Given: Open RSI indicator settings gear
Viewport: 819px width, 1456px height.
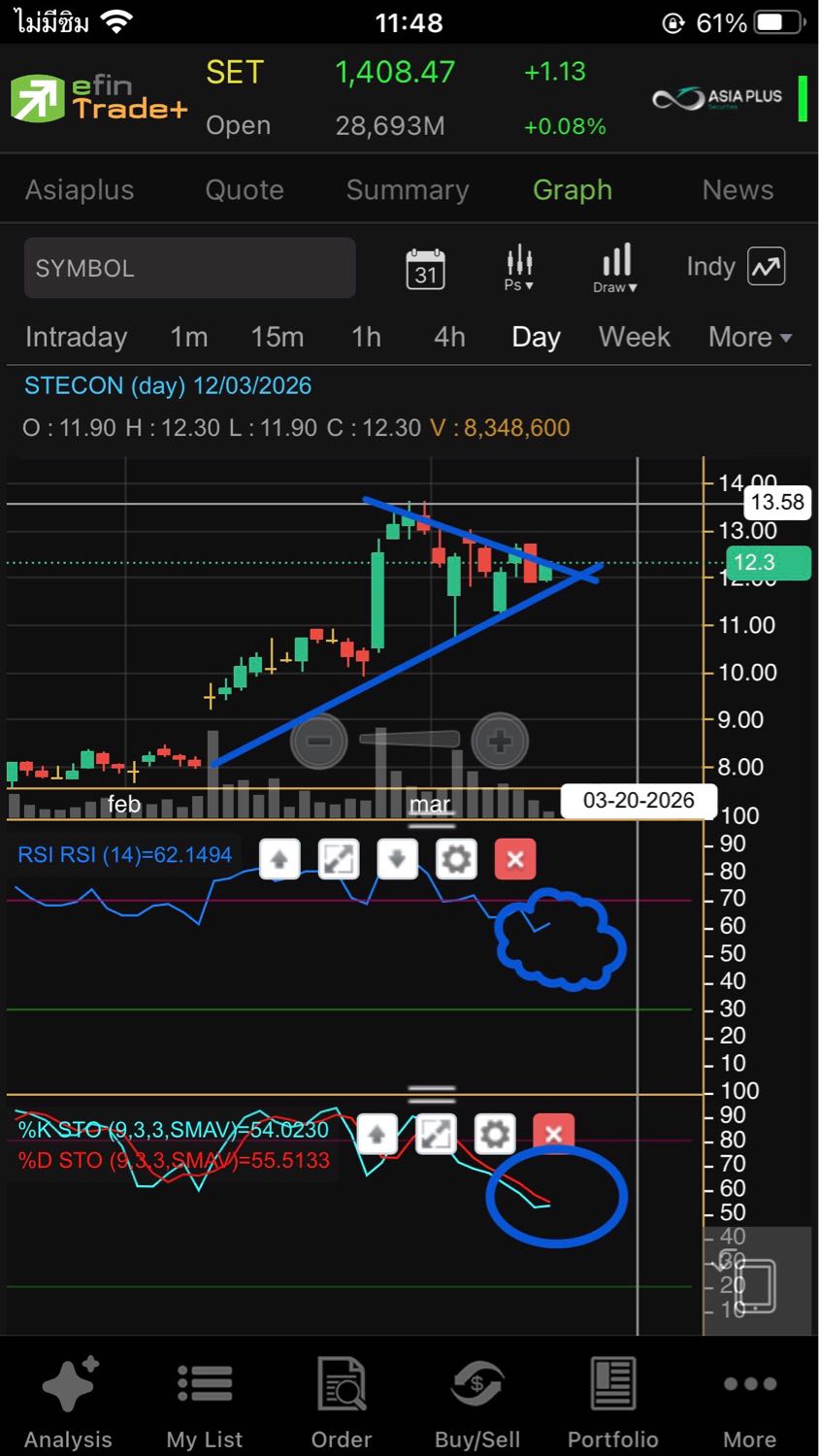Looking at the screenshot, I should click(456, 859).
